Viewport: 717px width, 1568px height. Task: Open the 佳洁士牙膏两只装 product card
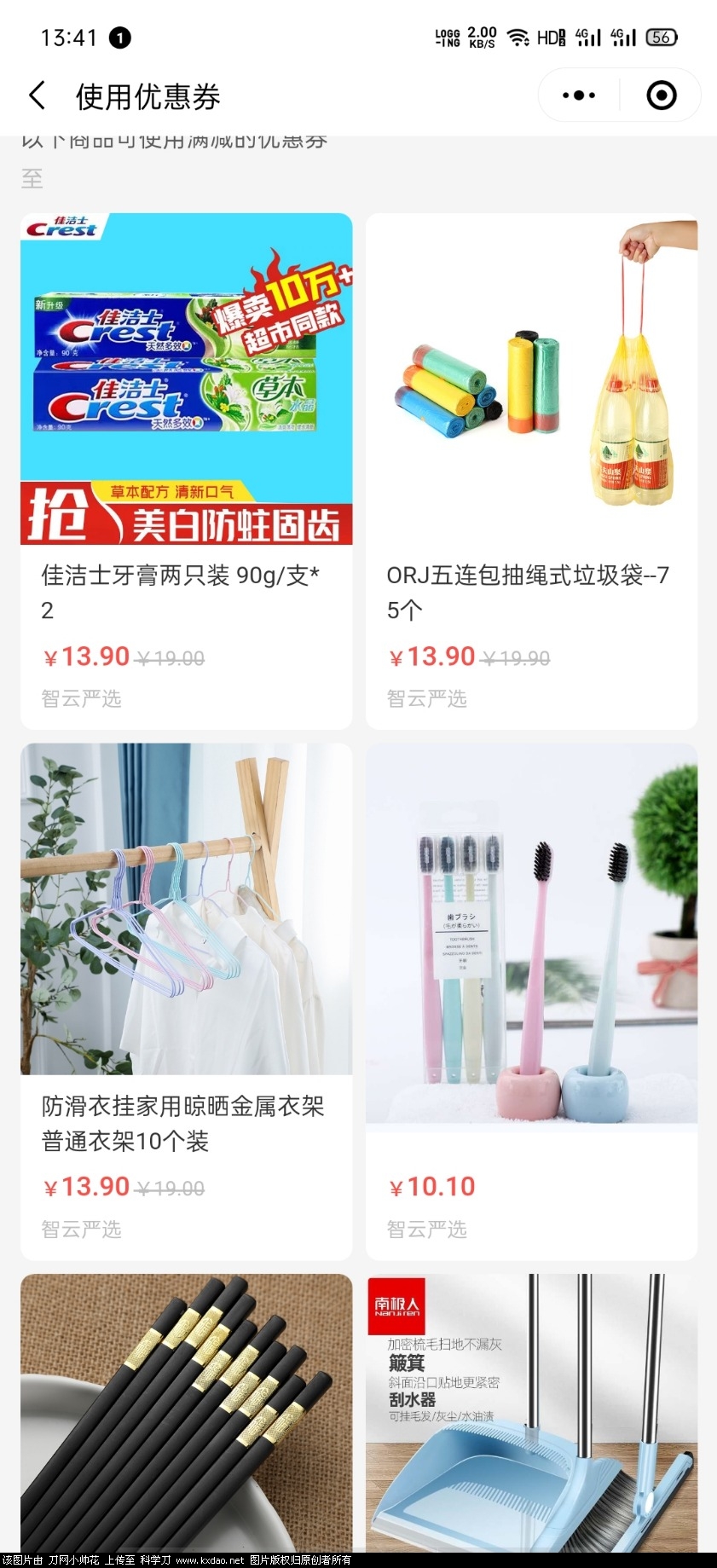click(x=186, y=471)
